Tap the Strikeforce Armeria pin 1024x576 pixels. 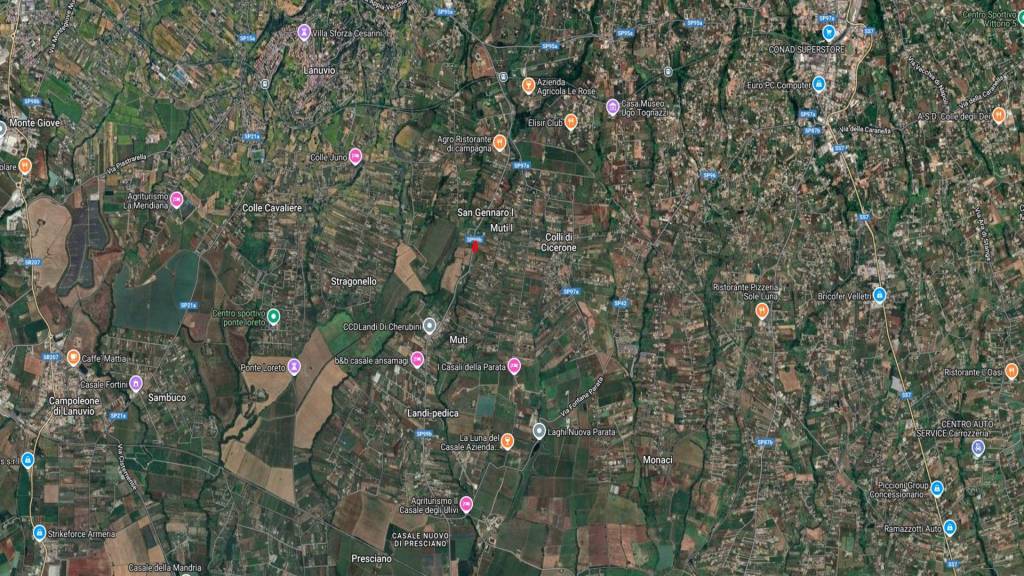[x=39, y=532]
